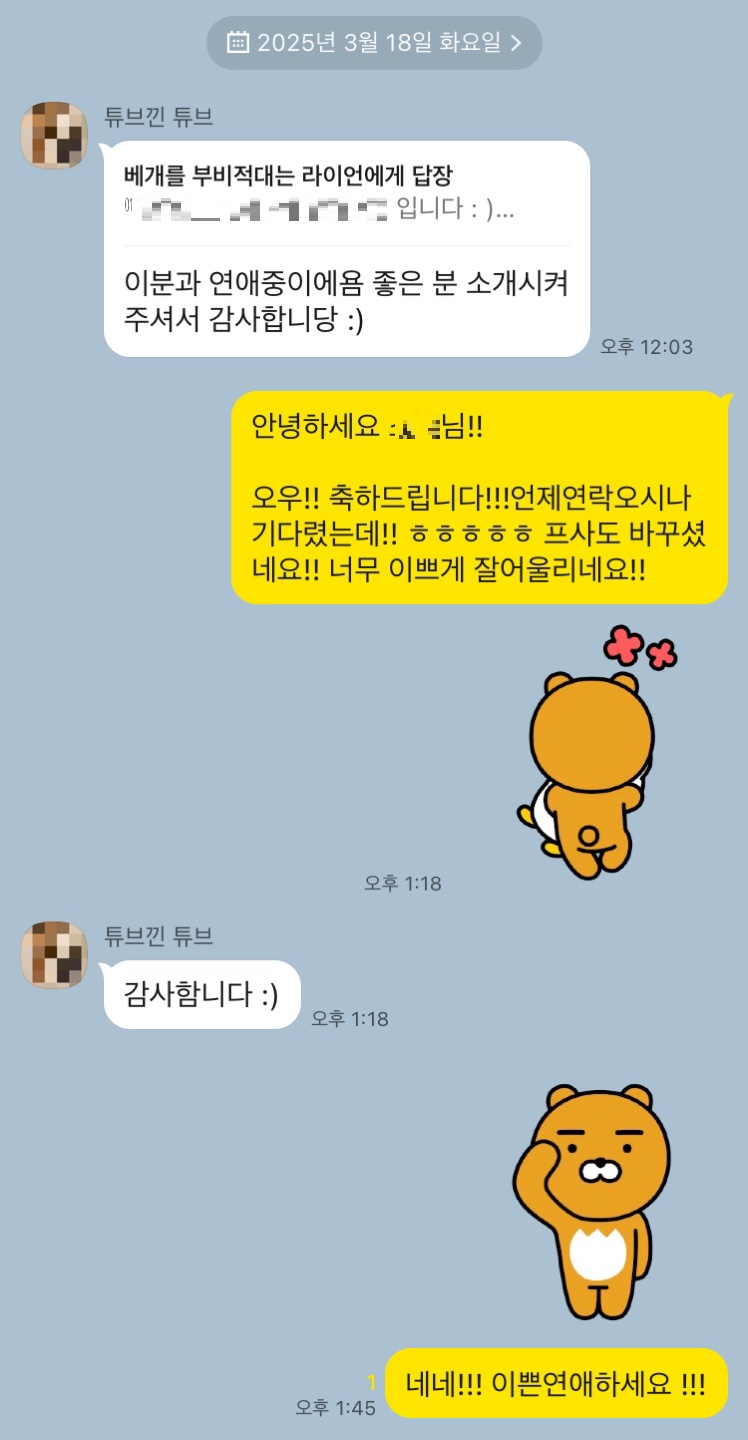Open the quoted reply to 베개를 부비적대는 라이언
The image size is (748, 1440).
[346, 194]
